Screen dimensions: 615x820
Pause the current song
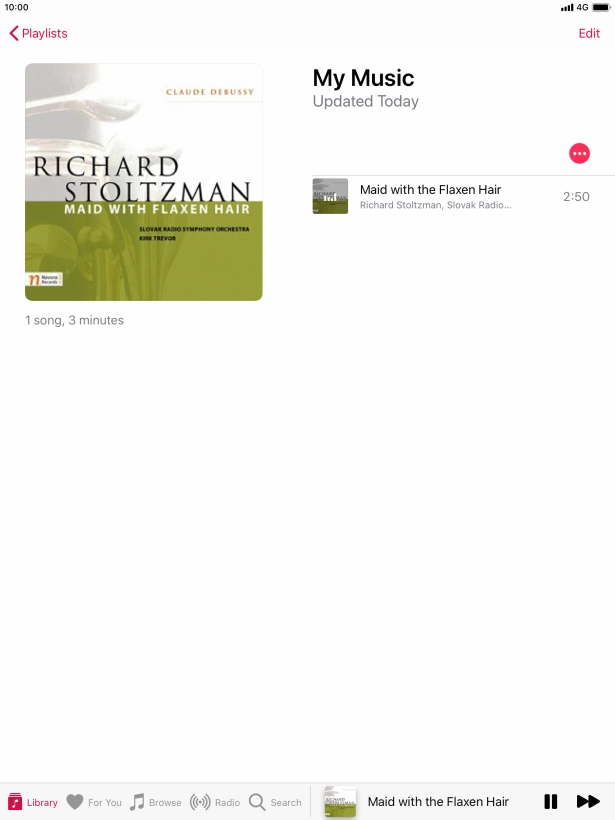coord(550,801)
